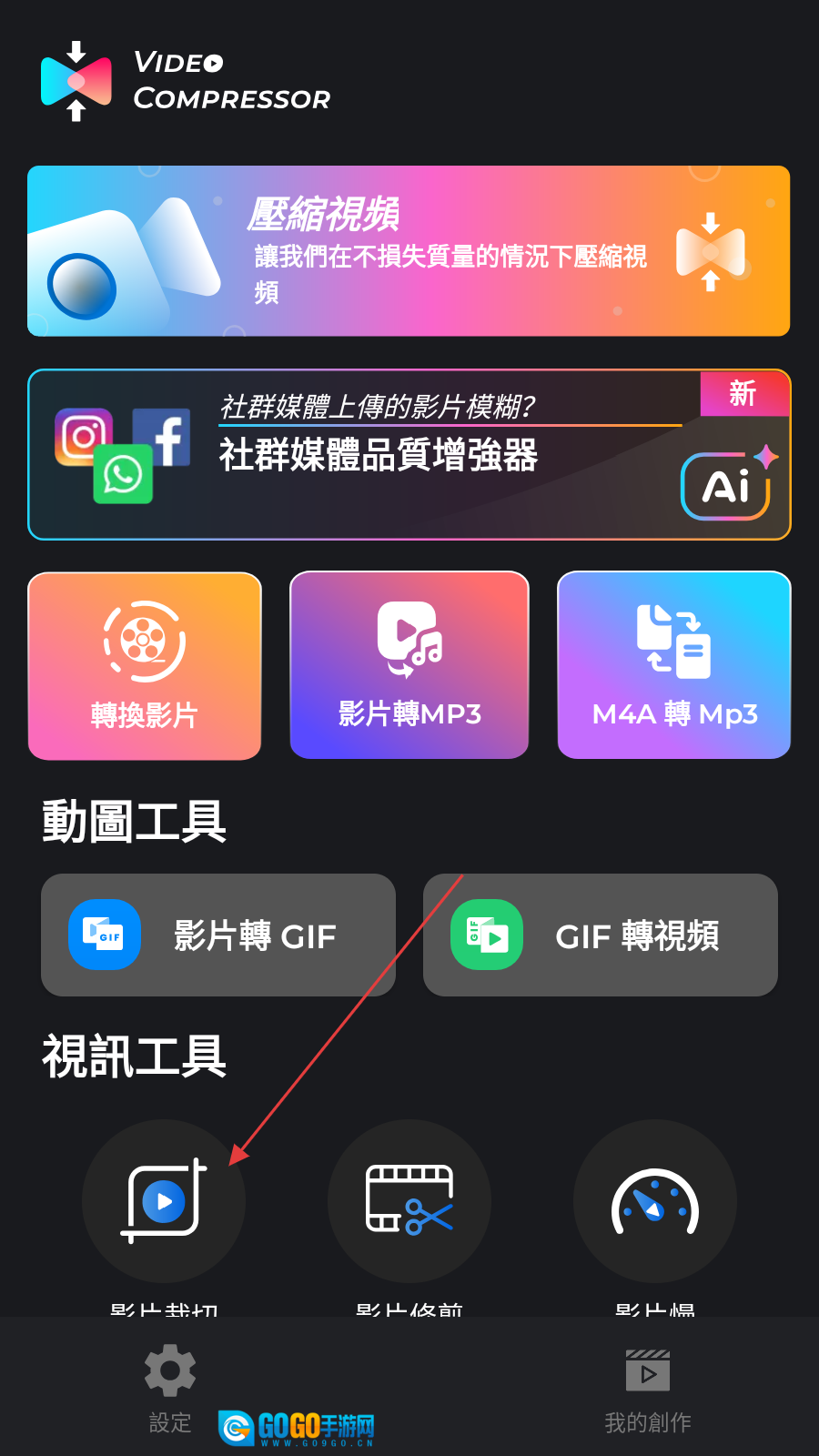Tap the GIF 轉視頻 button

601,935
